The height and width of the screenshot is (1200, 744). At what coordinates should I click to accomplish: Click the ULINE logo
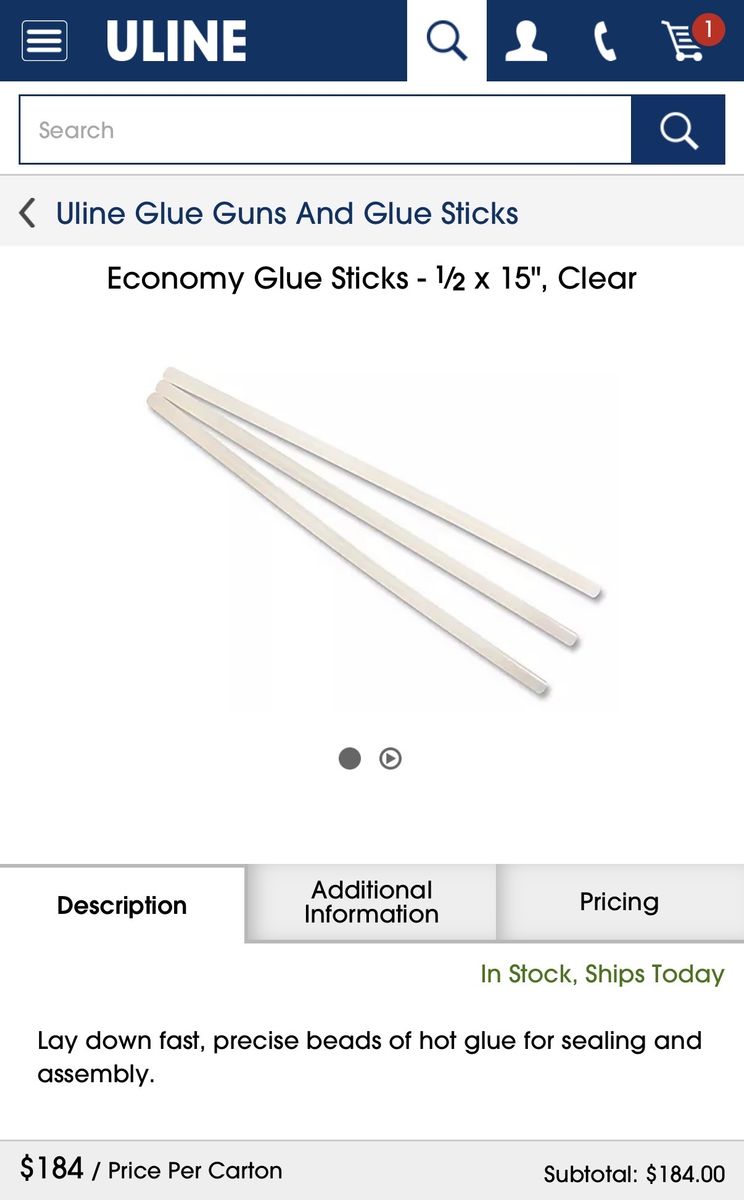point(177,41)
